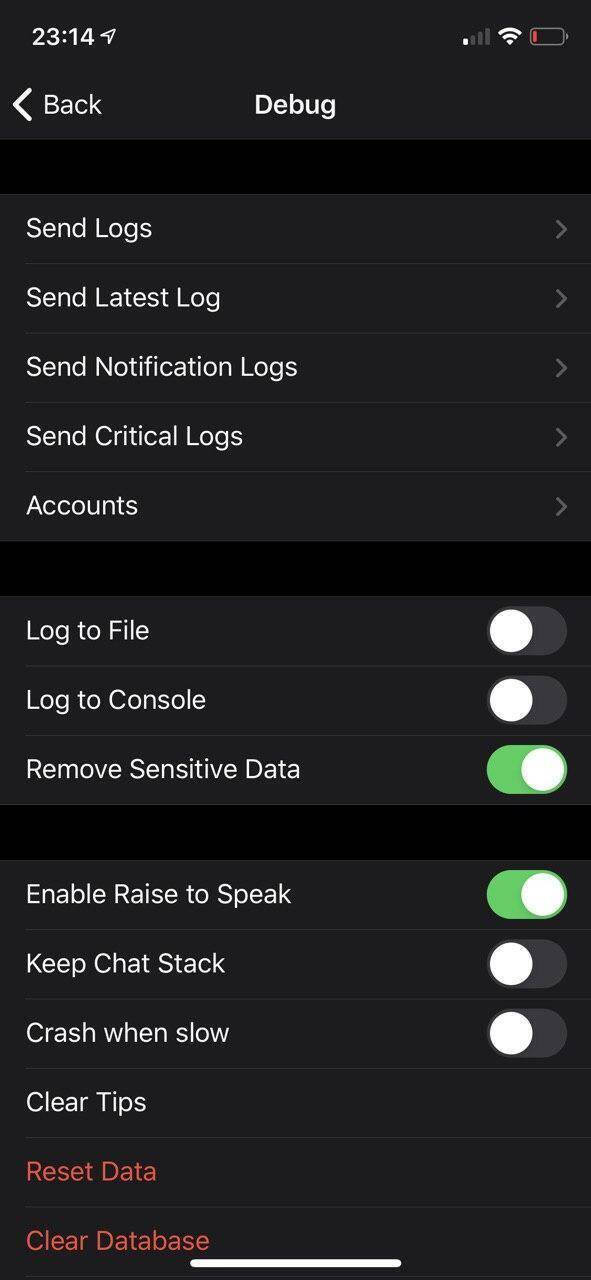591x1280 pixels.
Task: Open Send Critical Logs
Action: click(x=295, y=437)
